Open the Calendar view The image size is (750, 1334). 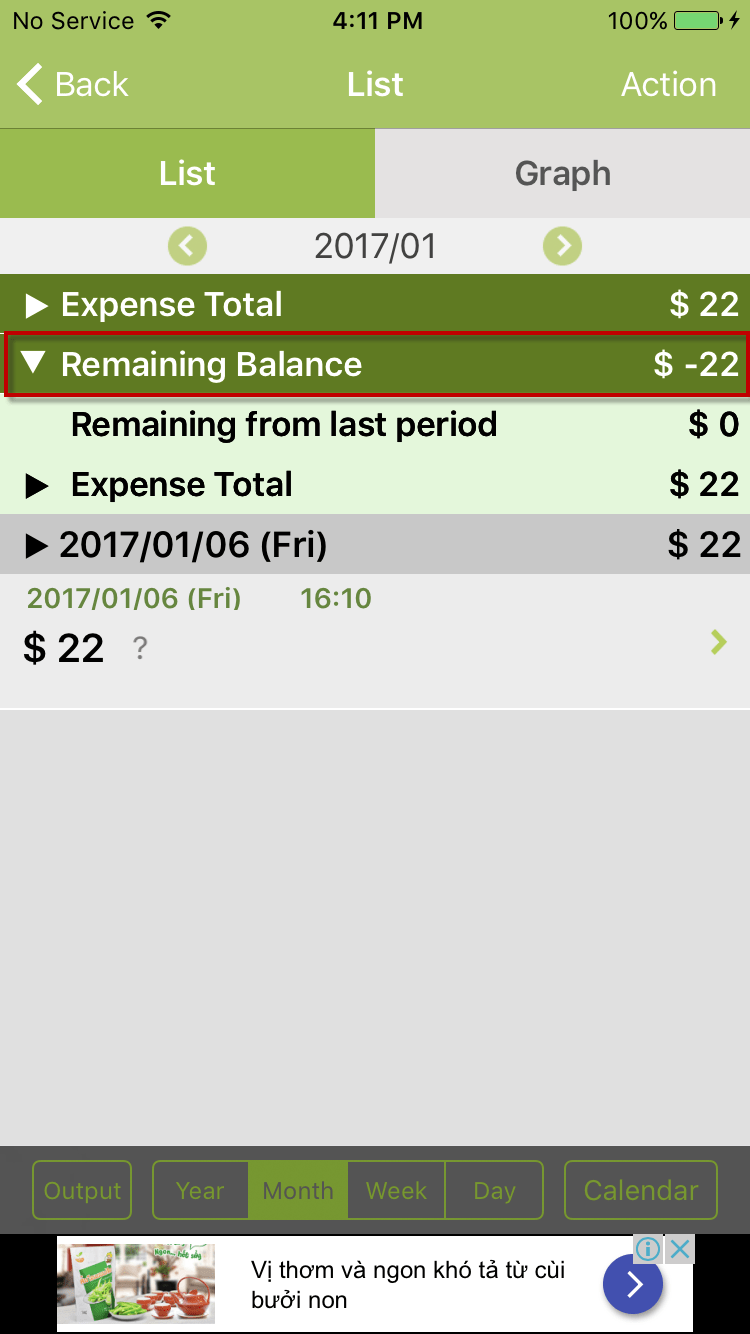[x=640, y=1190]
